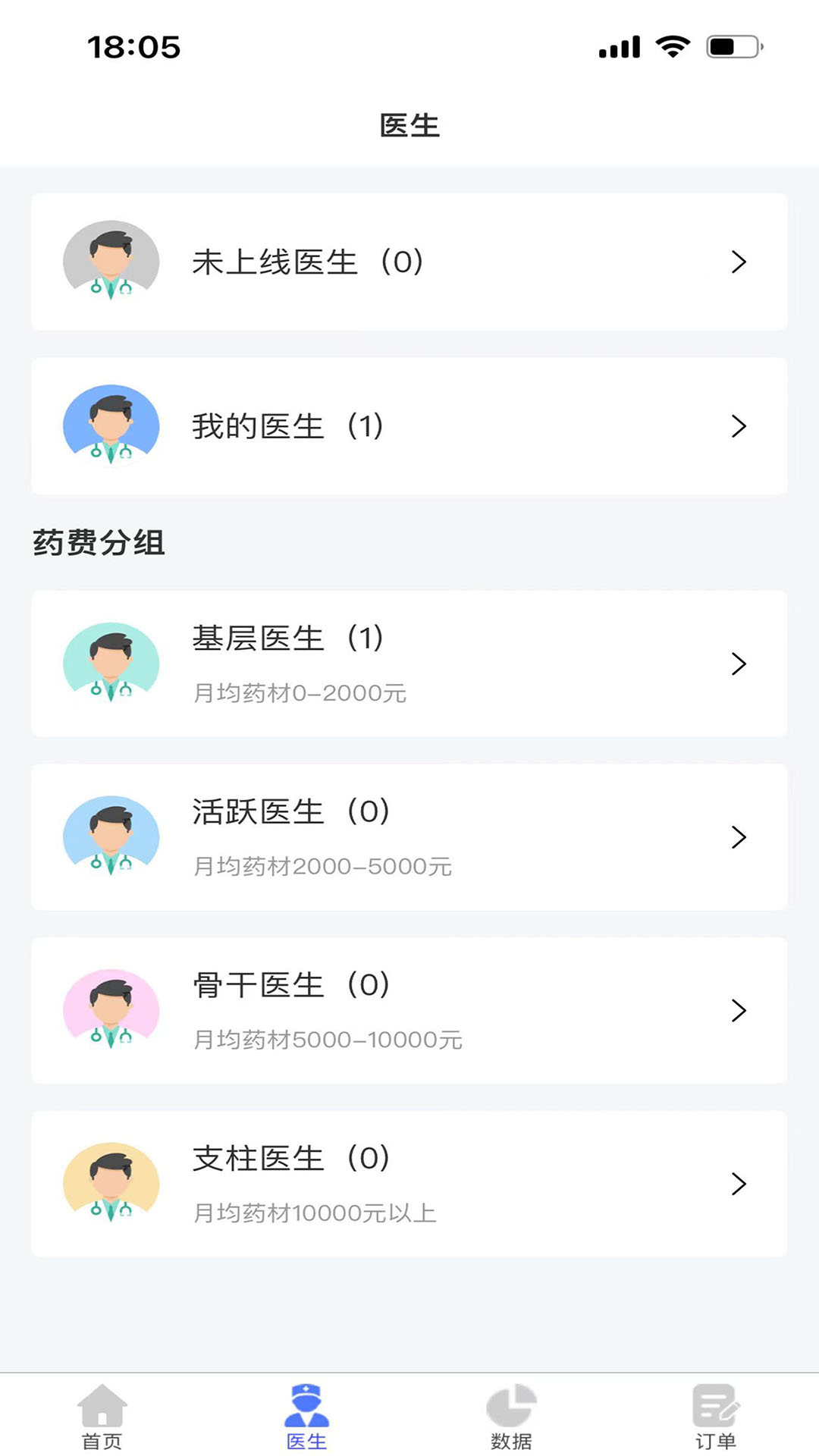Screen dimensions: 819x1456
Task: Click the yellow 支柱医生 avatar icon
Action: [x=111, y=1185]
